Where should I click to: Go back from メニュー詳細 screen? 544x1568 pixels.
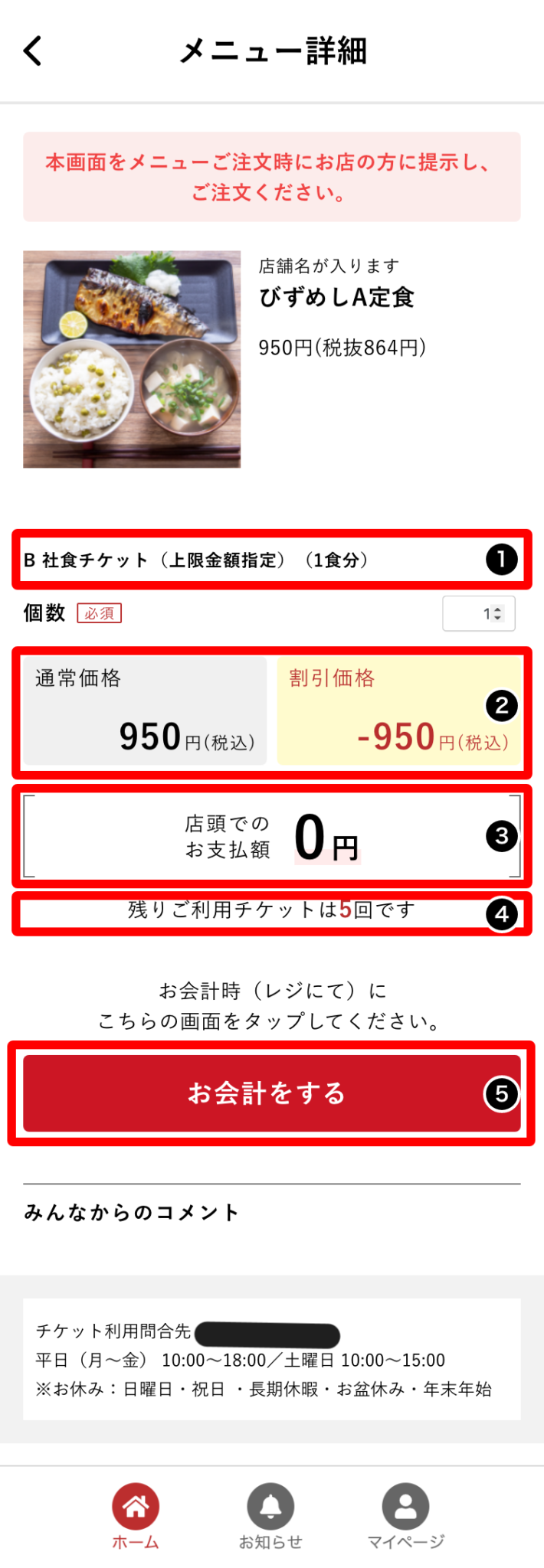pos(32,51)
